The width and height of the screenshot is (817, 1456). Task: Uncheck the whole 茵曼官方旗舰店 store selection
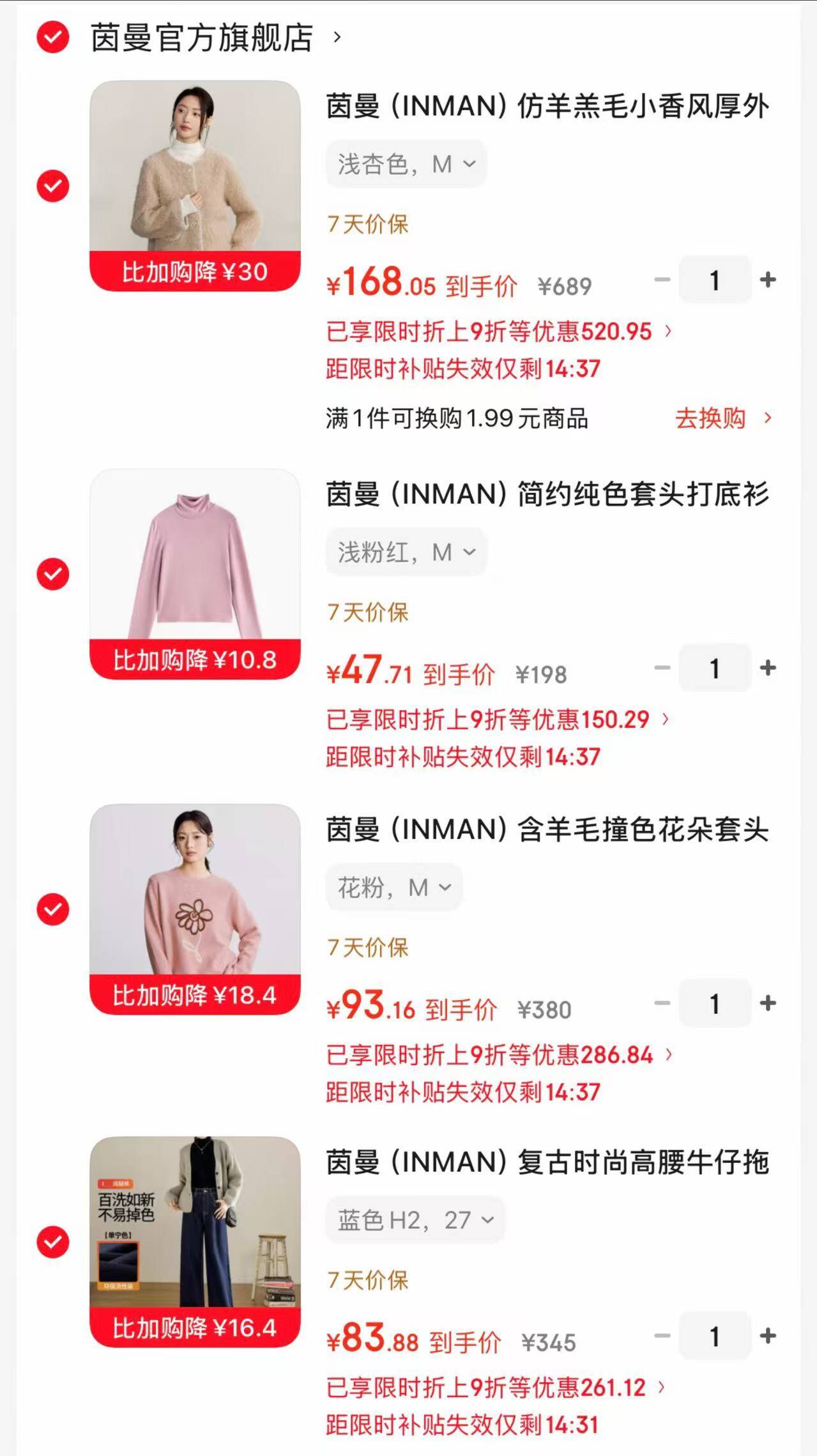(x=53, y=38)
